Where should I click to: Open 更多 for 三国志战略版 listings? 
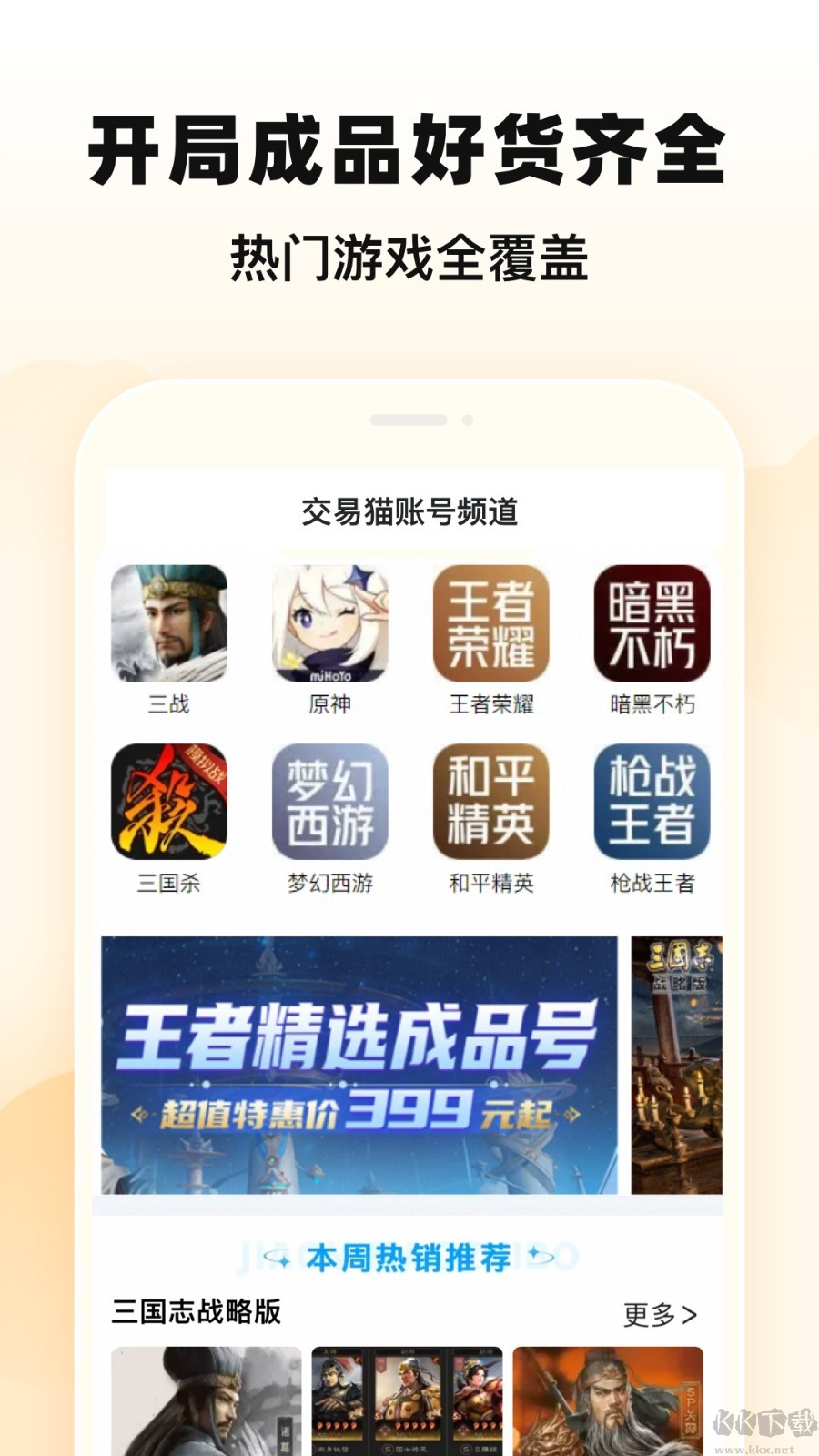point(659,1313)
